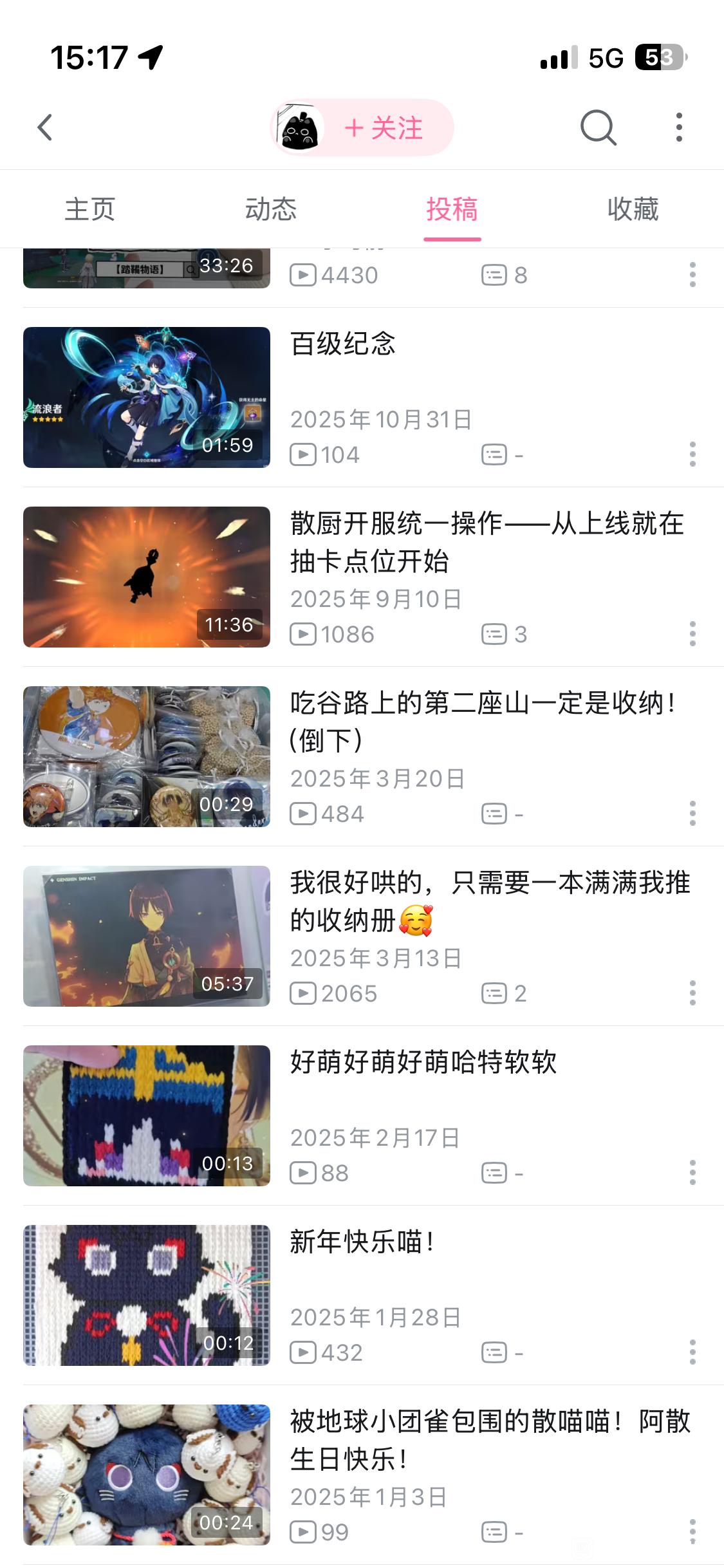Switch to the 动态 tab
The height and width of the screenshot is (1568, 724).
click(x=271, y=209)
